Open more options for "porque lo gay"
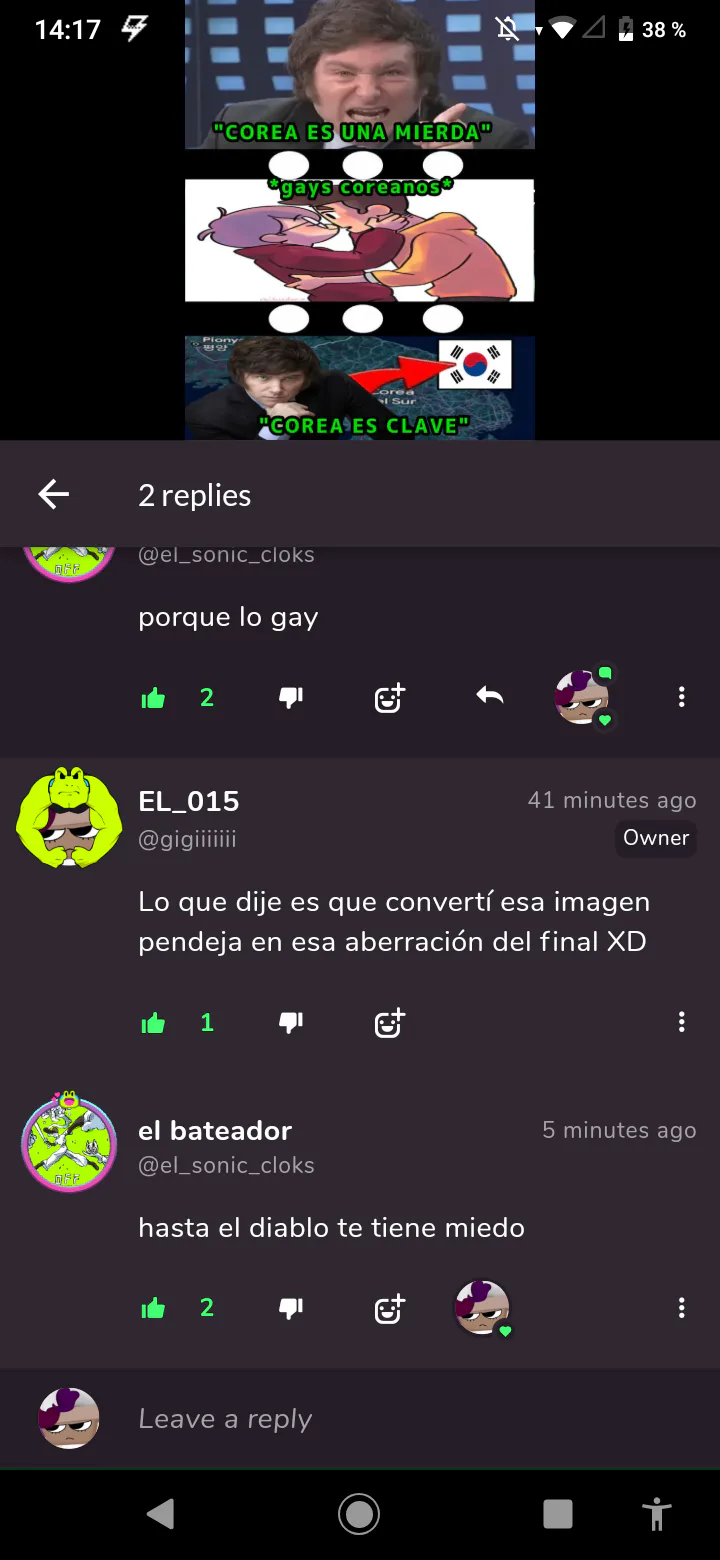Image resolution: width=720 pixels, height=1560 pixels. click(681, 698)
